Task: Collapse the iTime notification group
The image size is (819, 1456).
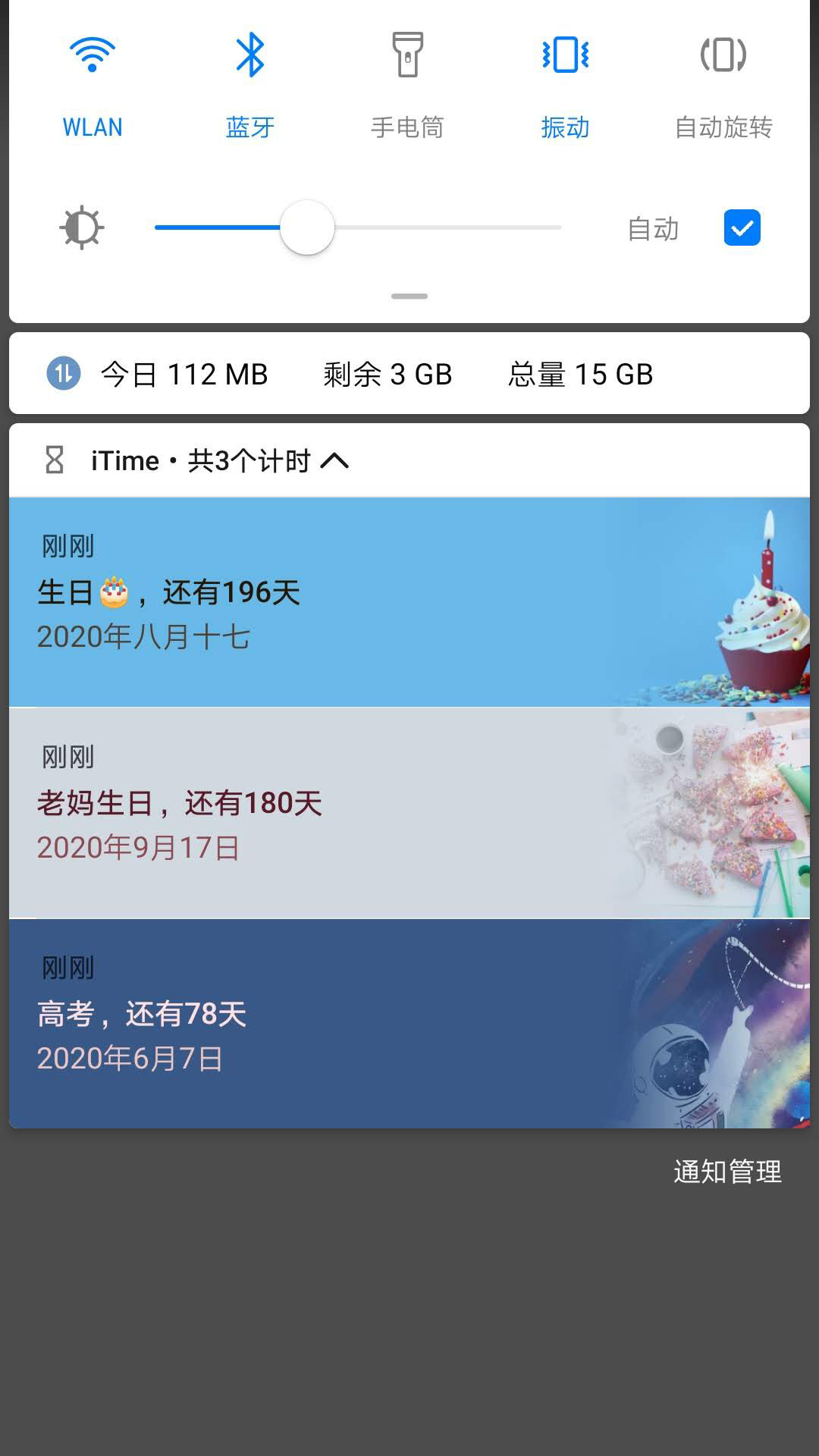Action: click(337, 460)
